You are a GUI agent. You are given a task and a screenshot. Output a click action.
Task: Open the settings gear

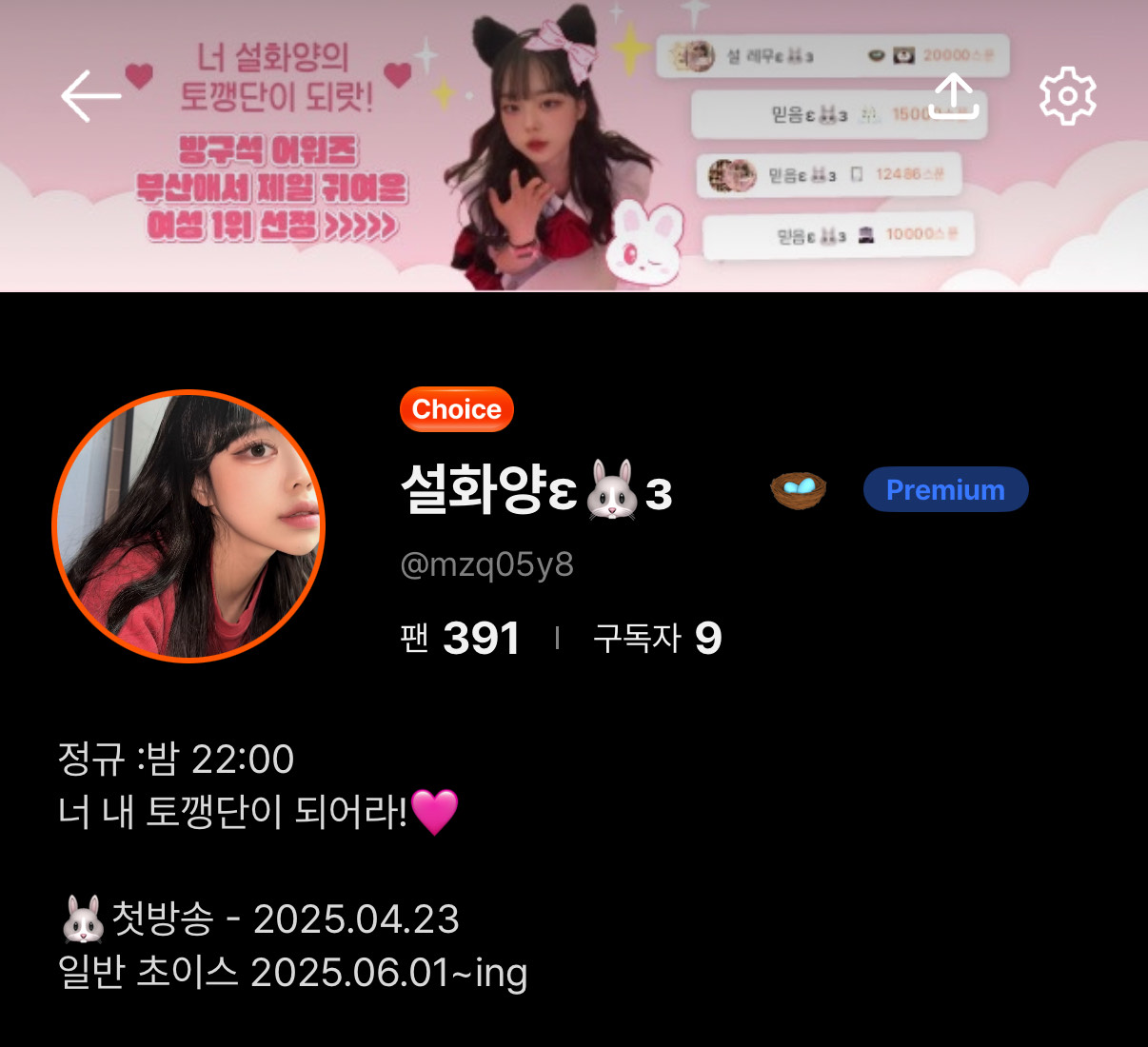tap(1067, 96)
